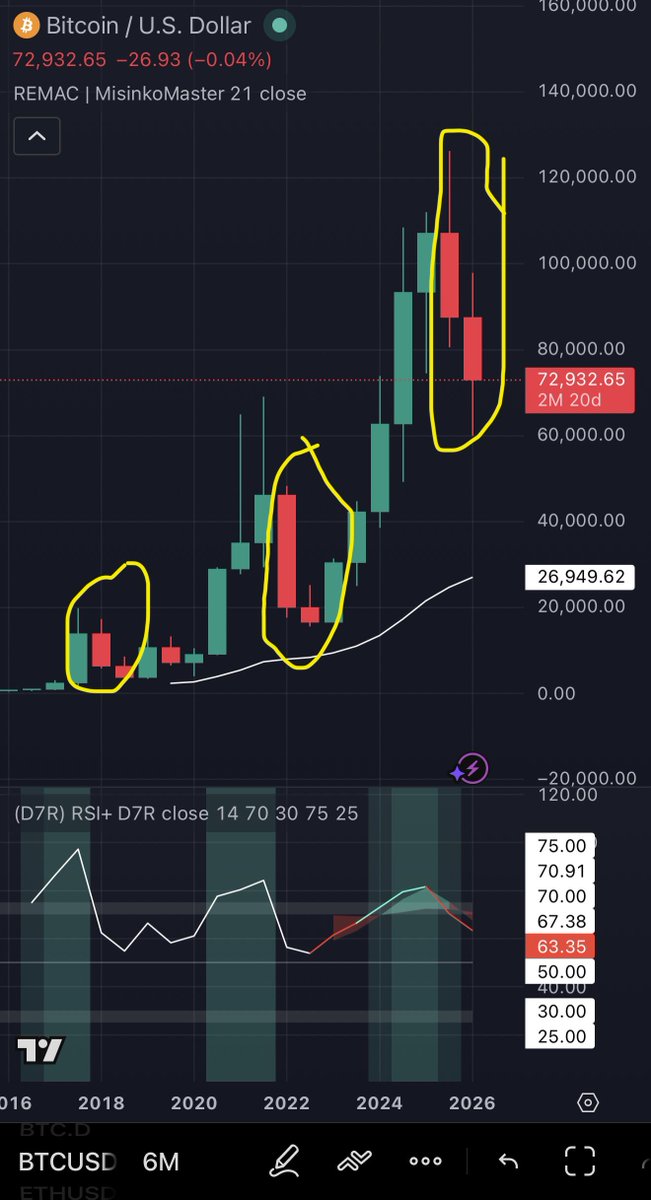This screenshot has width=651, height=1200.
Task: Change the 6M chart interval
Action: (x=161, y=1161)
